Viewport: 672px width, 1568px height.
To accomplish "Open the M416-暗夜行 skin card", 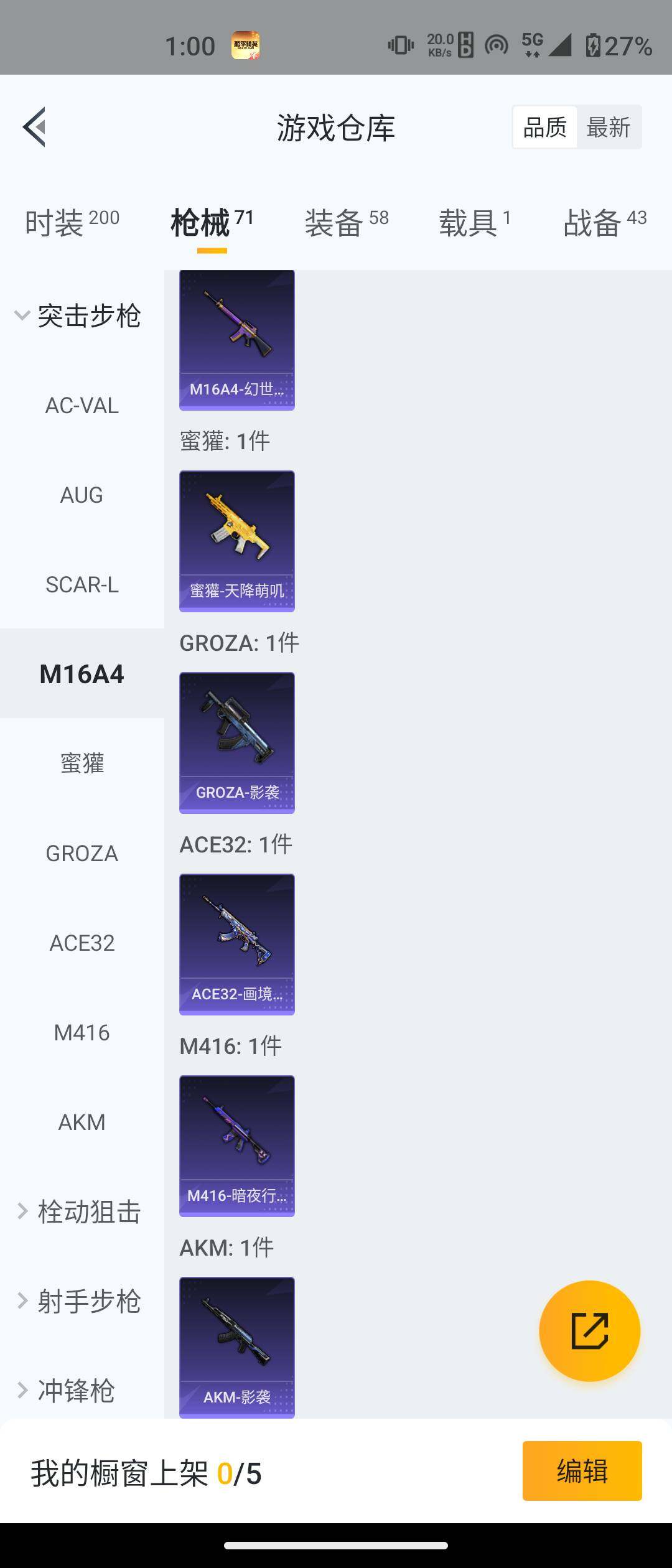I will [x=237, y=1146].
